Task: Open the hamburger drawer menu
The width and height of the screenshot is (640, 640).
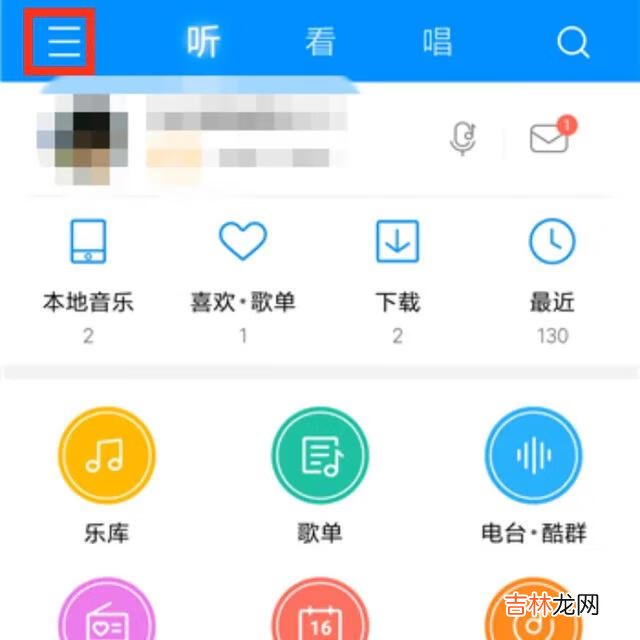Action: (x=59, y=41)
